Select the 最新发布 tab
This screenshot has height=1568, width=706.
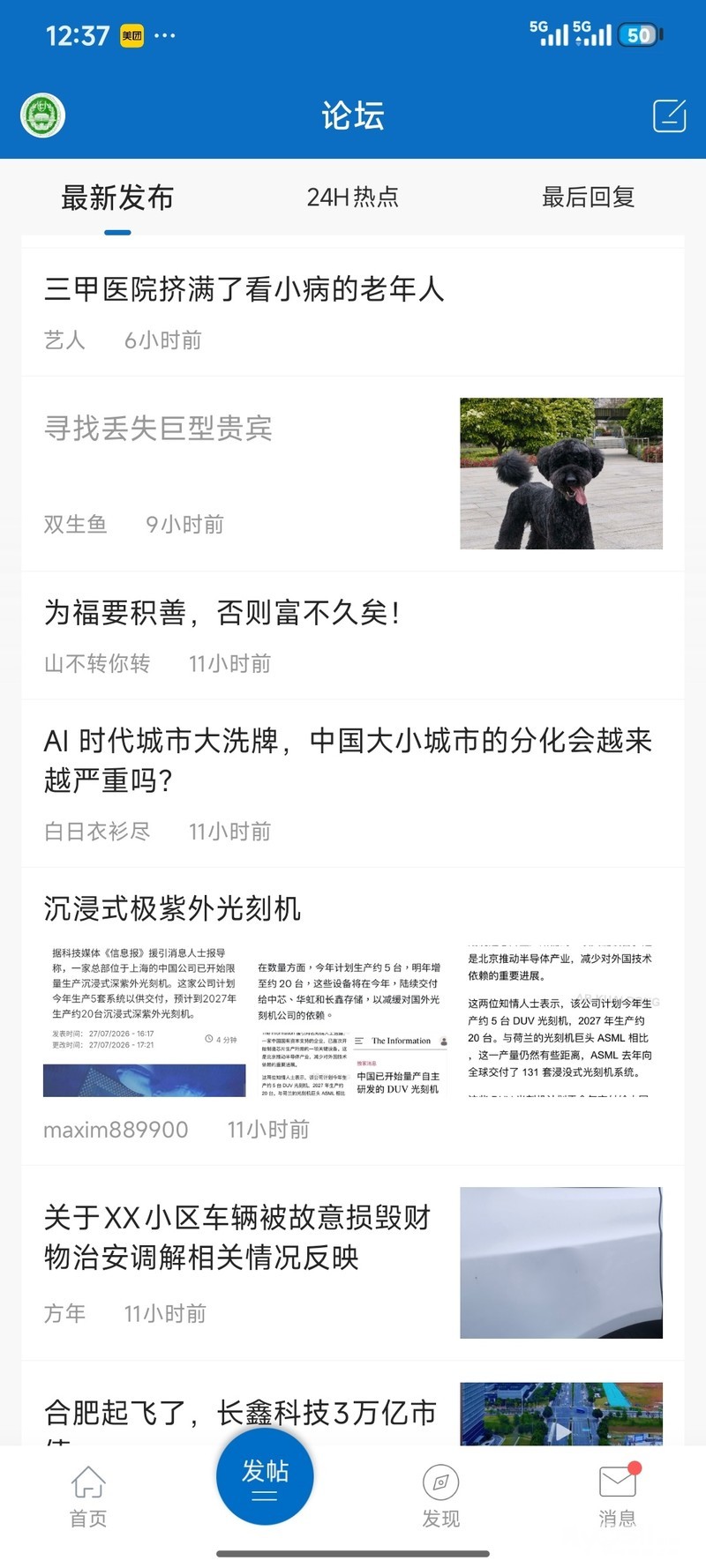click(x=117, y=198)
